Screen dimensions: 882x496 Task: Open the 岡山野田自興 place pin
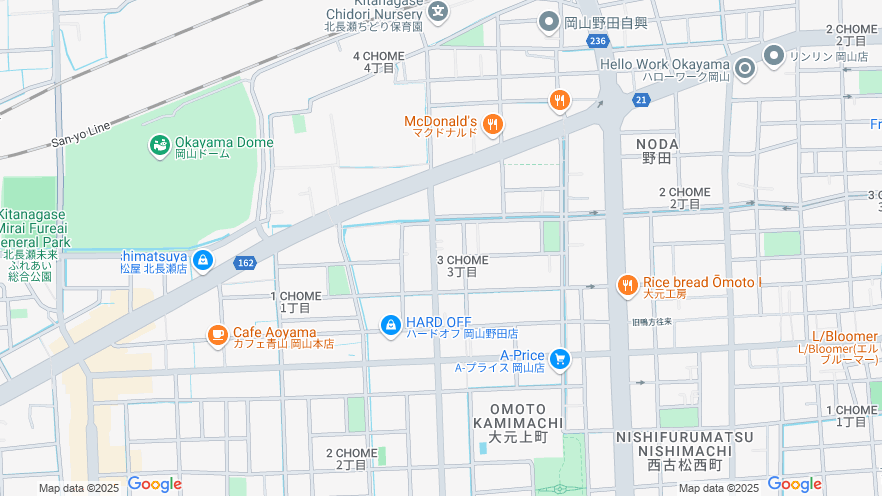(x=549, y=21)
